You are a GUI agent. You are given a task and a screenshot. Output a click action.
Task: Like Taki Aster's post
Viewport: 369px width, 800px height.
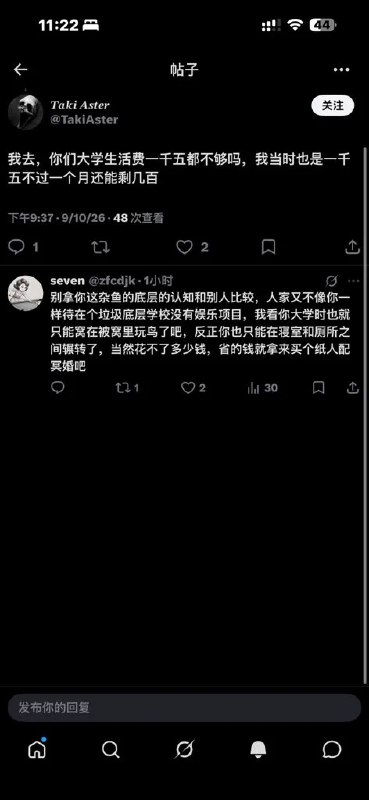pyautogui.click(x=184, y=247)
